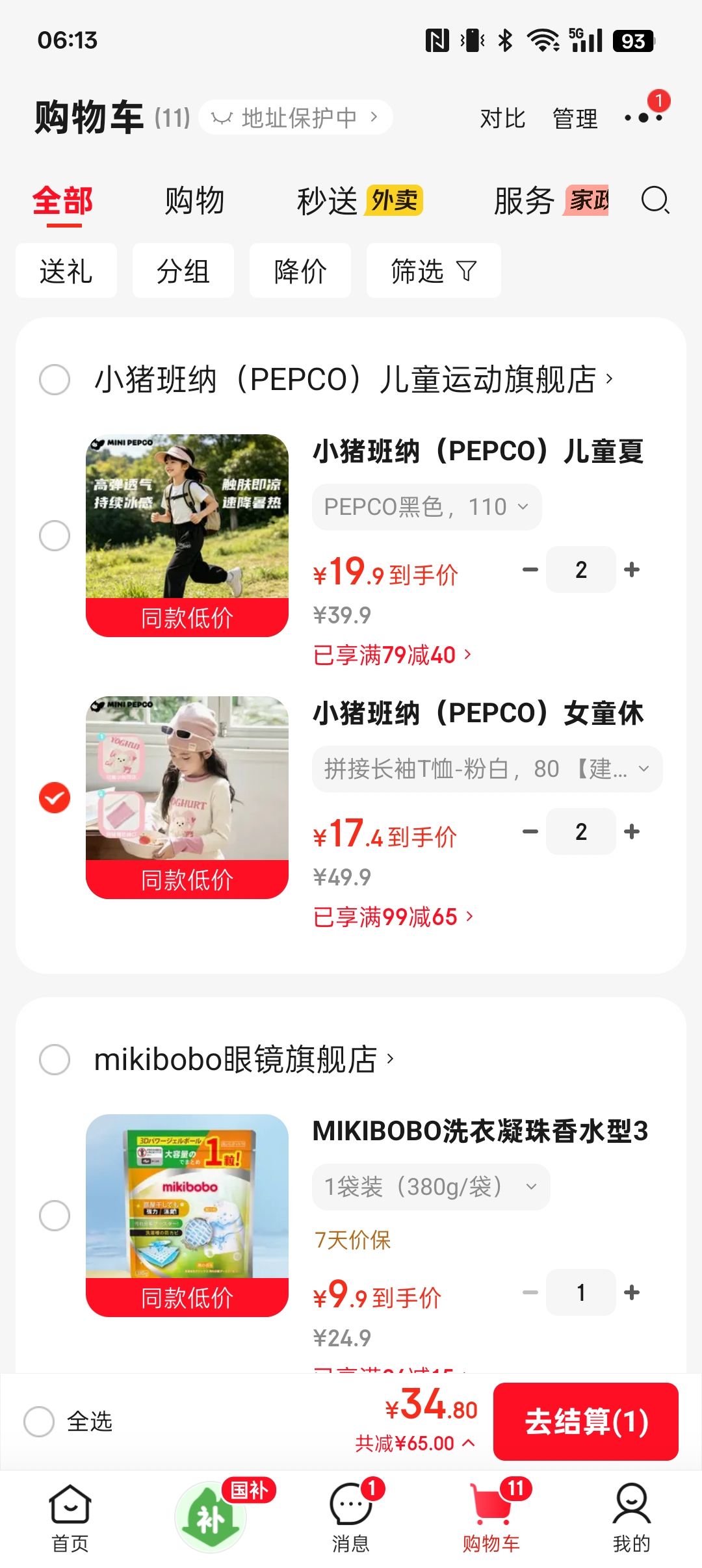Open the 筛选 filter options

point(434,270)
